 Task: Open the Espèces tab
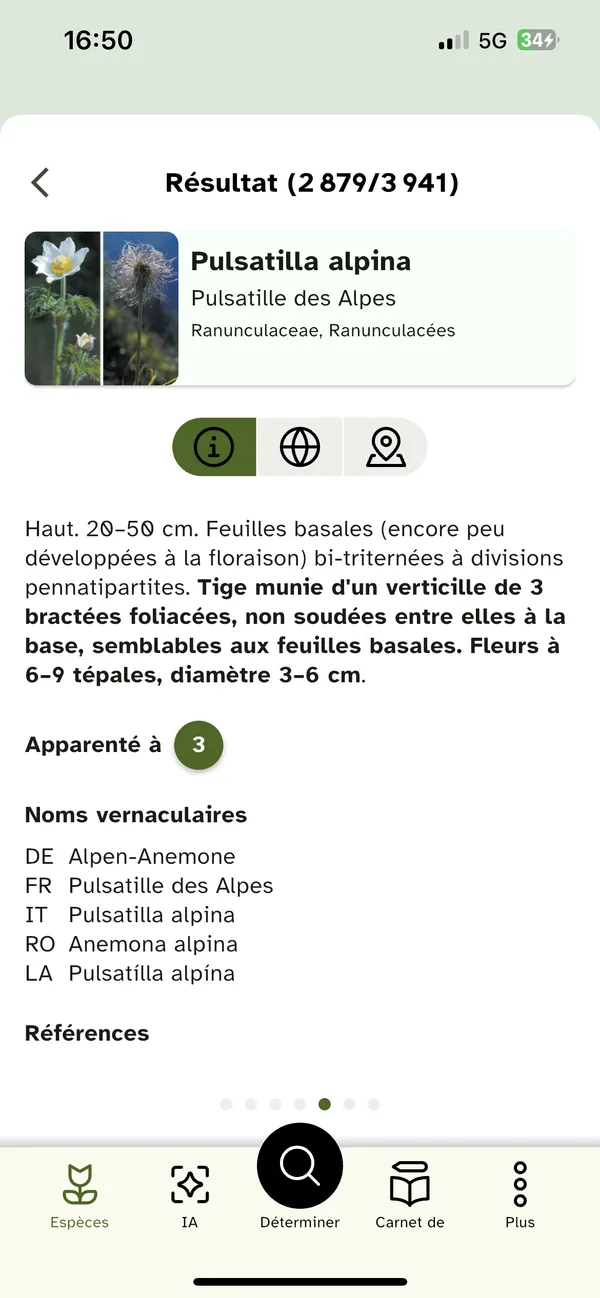pos(80,1196)
